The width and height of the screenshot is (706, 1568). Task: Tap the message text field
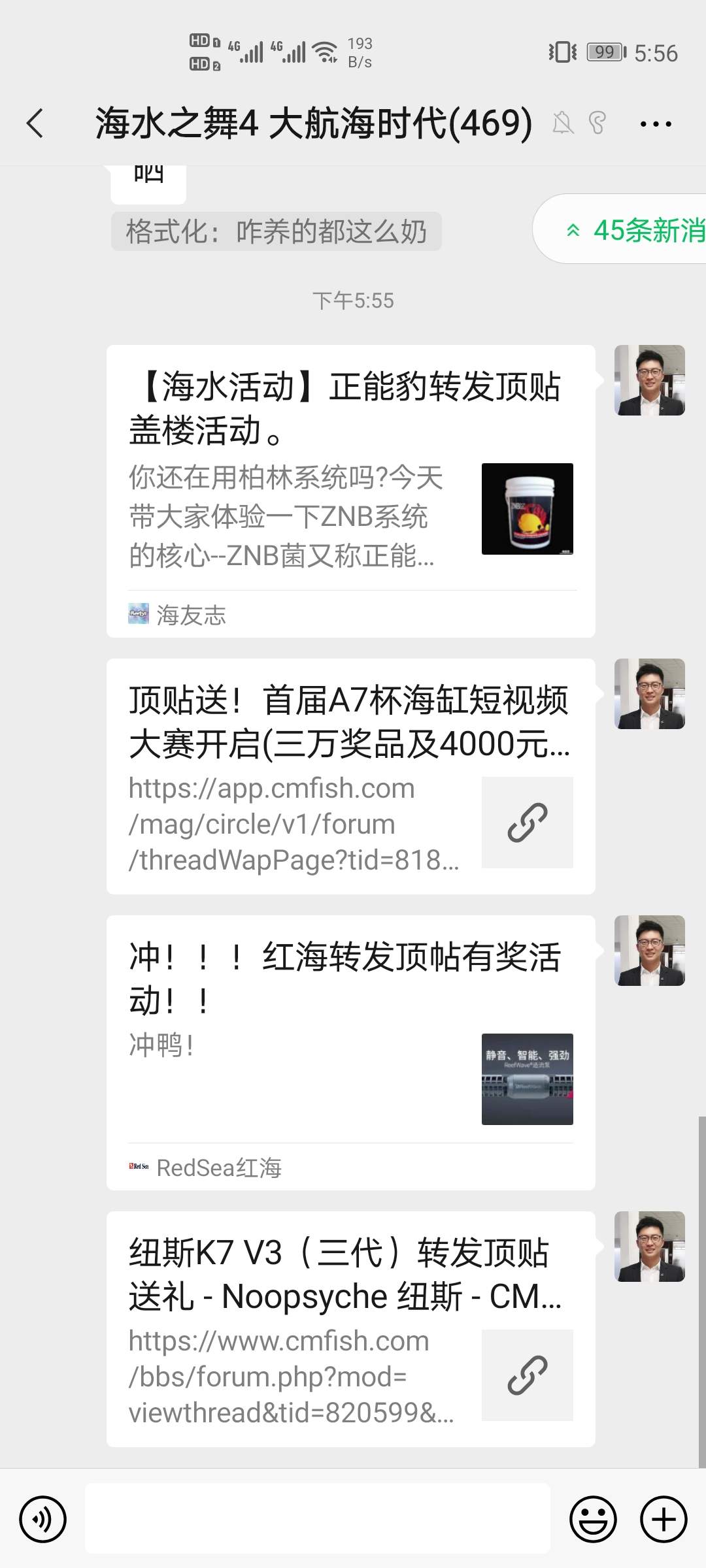pos(318,1519)
